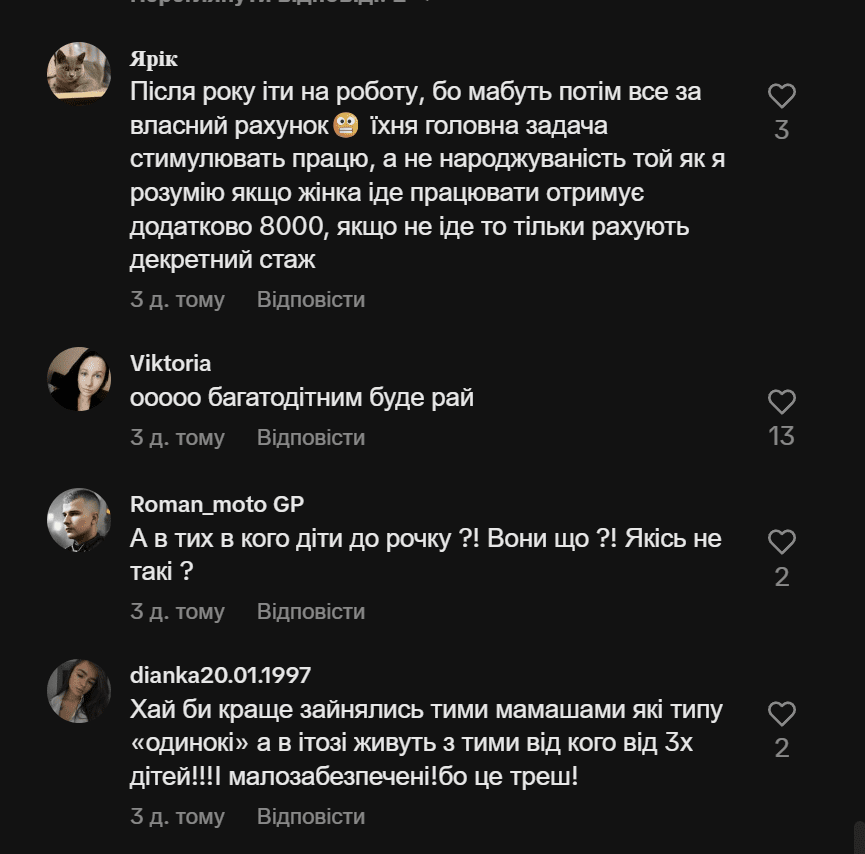865x854 pixels.
Task: Open dianka20.01.1997's profile avatar
Action: click(x=79, y=691)
